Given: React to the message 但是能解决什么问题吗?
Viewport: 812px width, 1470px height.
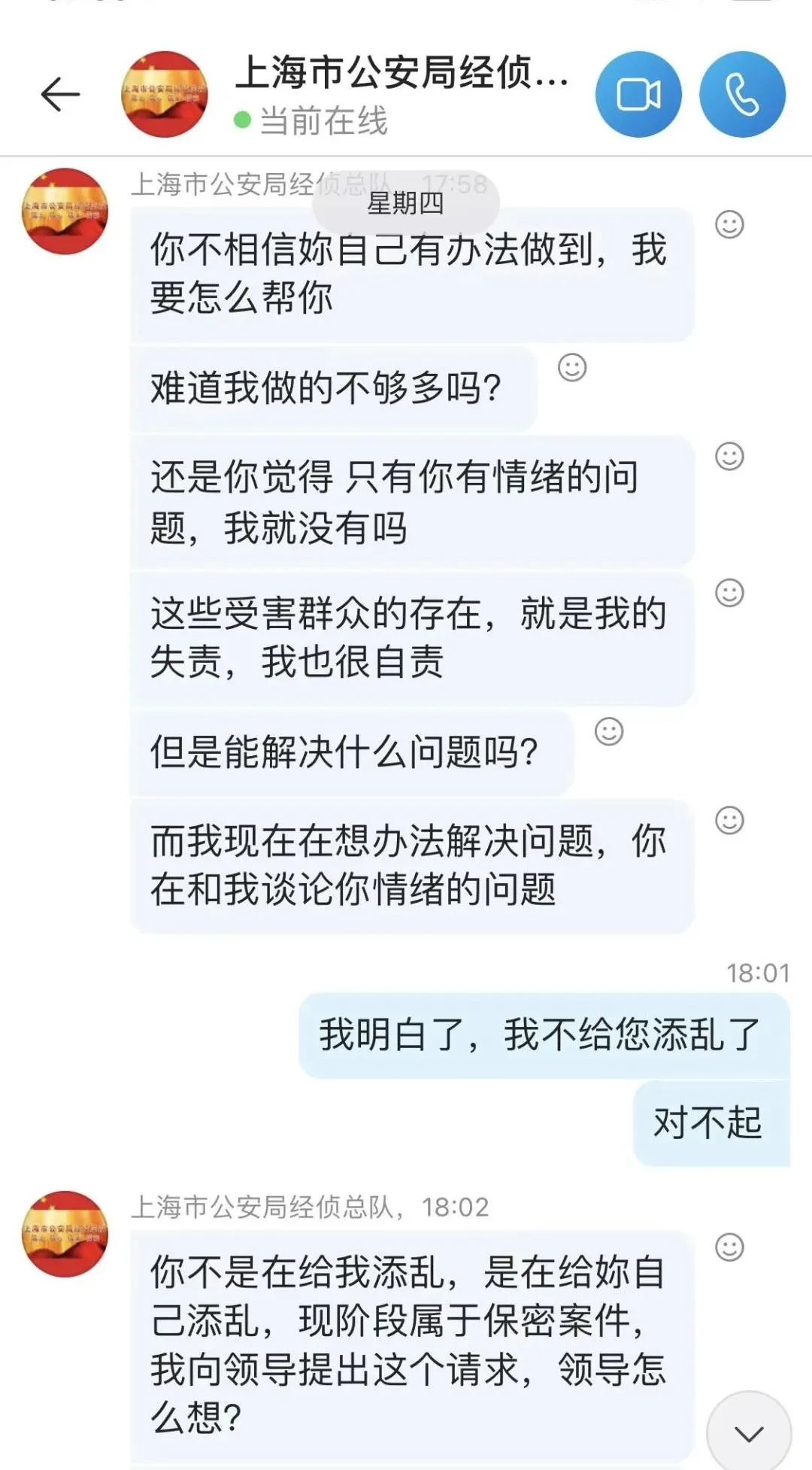Looking at the screenshot, I should [x=609, y=731].
